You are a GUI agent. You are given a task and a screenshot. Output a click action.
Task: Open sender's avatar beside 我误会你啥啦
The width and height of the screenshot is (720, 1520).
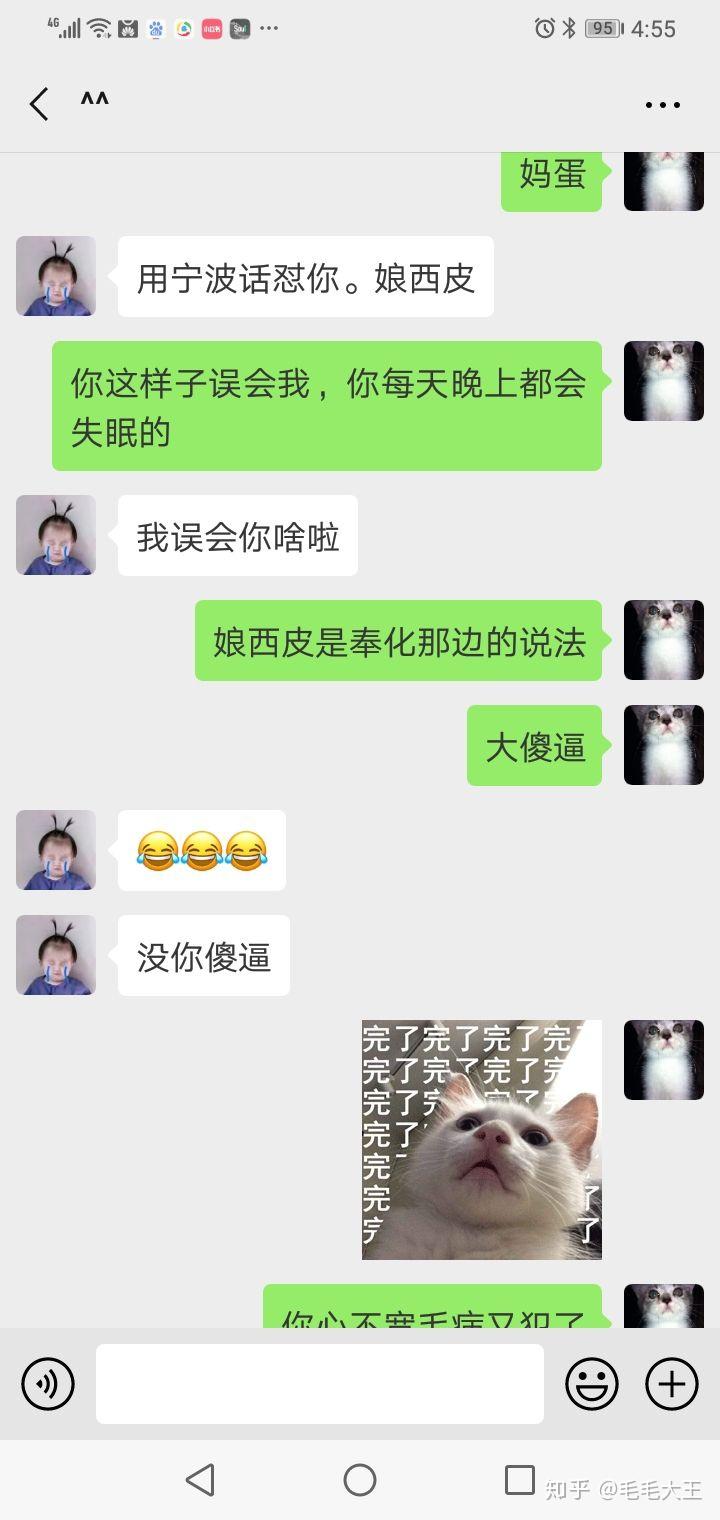56,535
